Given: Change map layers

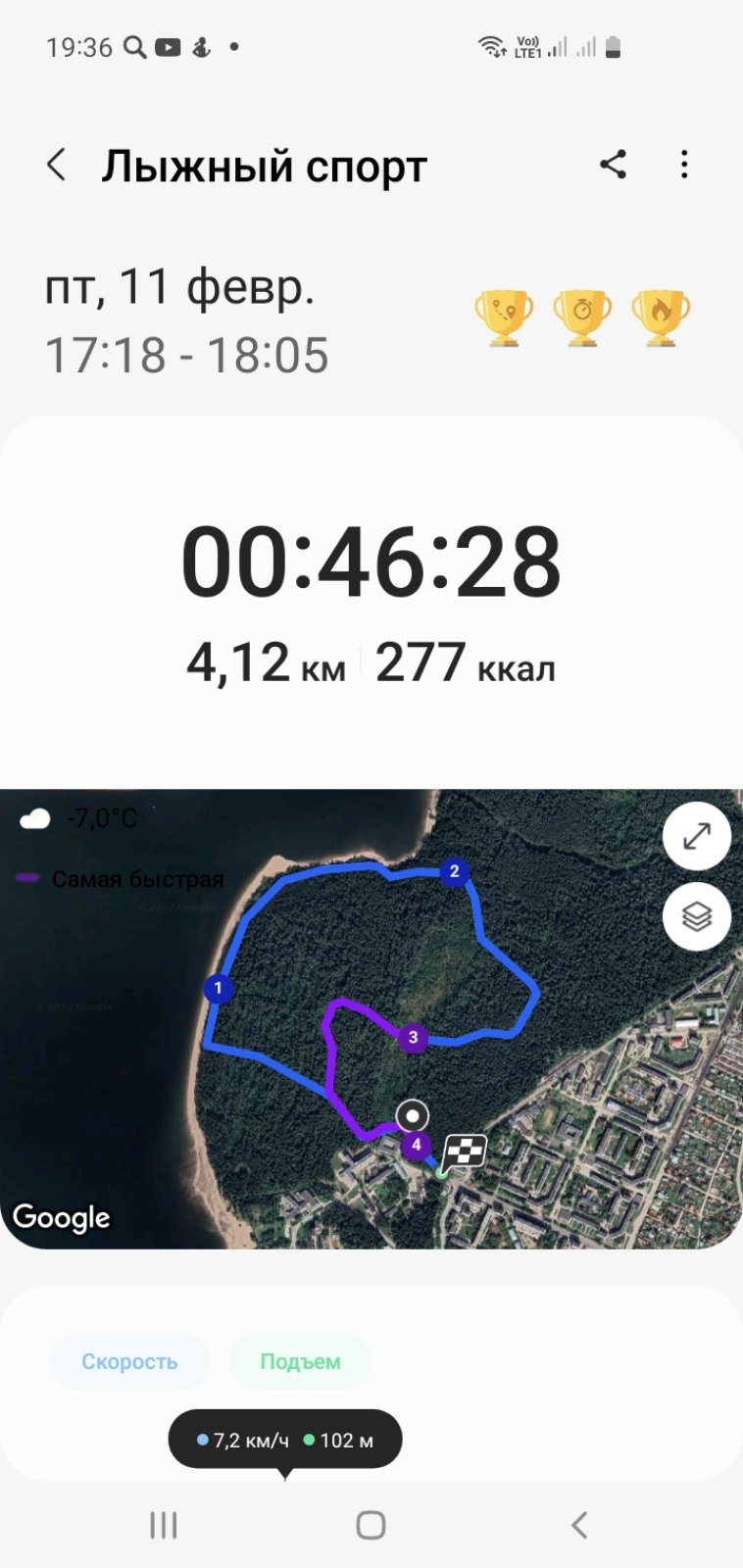Looking at the screenshot, I should point(696,917).
